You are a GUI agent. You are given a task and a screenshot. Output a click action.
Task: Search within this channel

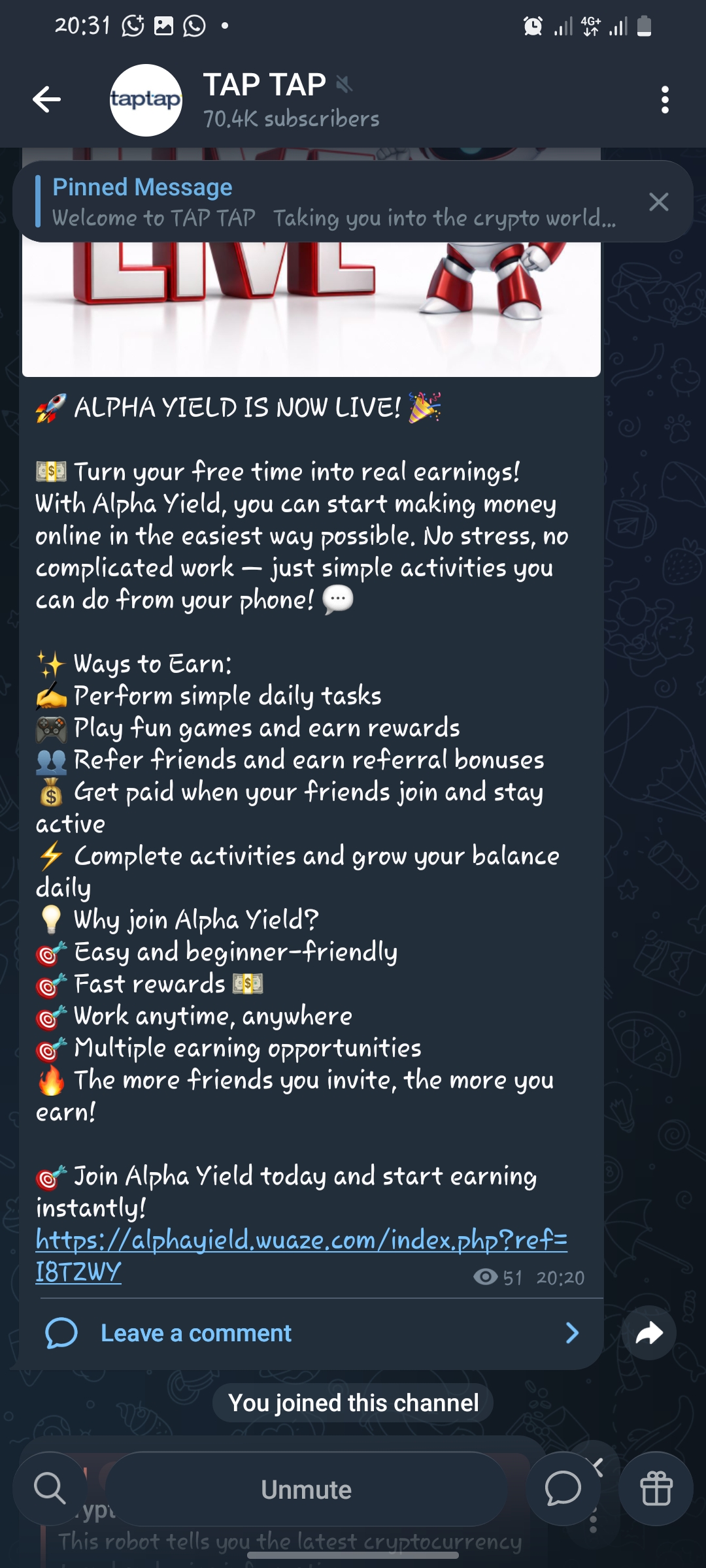coord(50,1489)
